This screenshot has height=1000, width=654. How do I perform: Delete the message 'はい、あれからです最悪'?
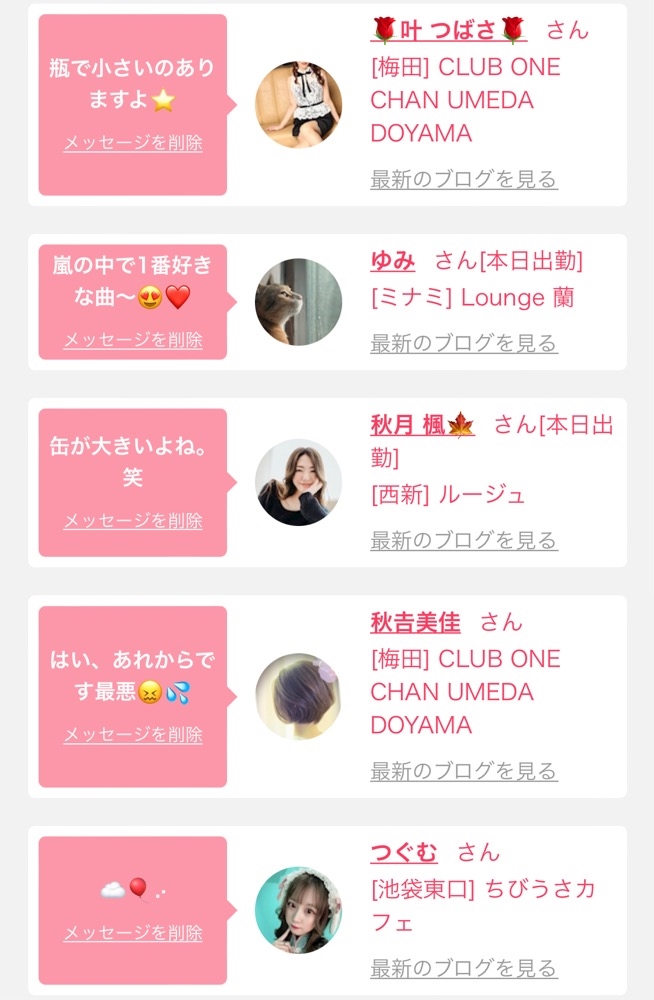[x=133, y=734]
